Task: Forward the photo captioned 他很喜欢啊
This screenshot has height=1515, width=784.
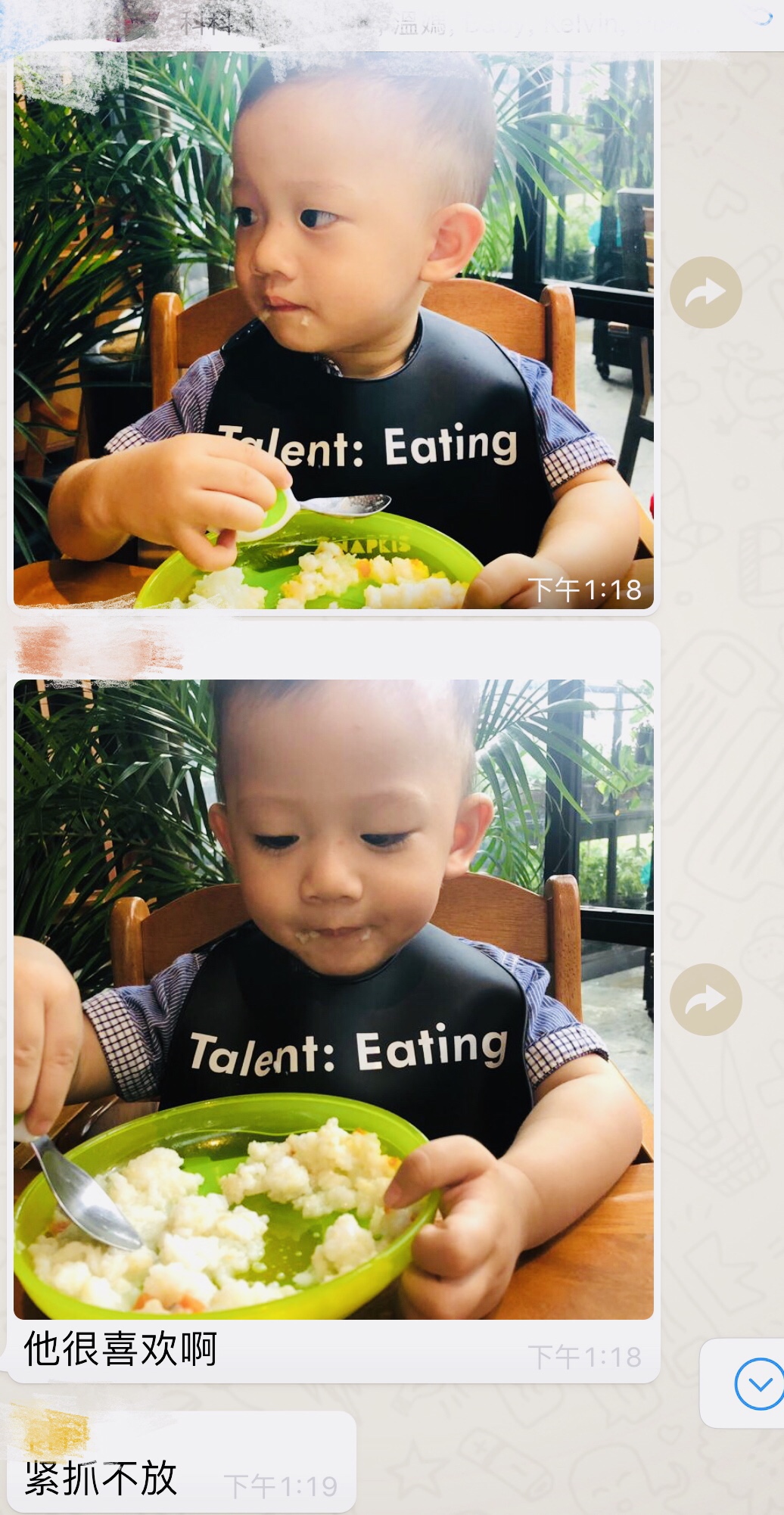Action: [705, 999]
